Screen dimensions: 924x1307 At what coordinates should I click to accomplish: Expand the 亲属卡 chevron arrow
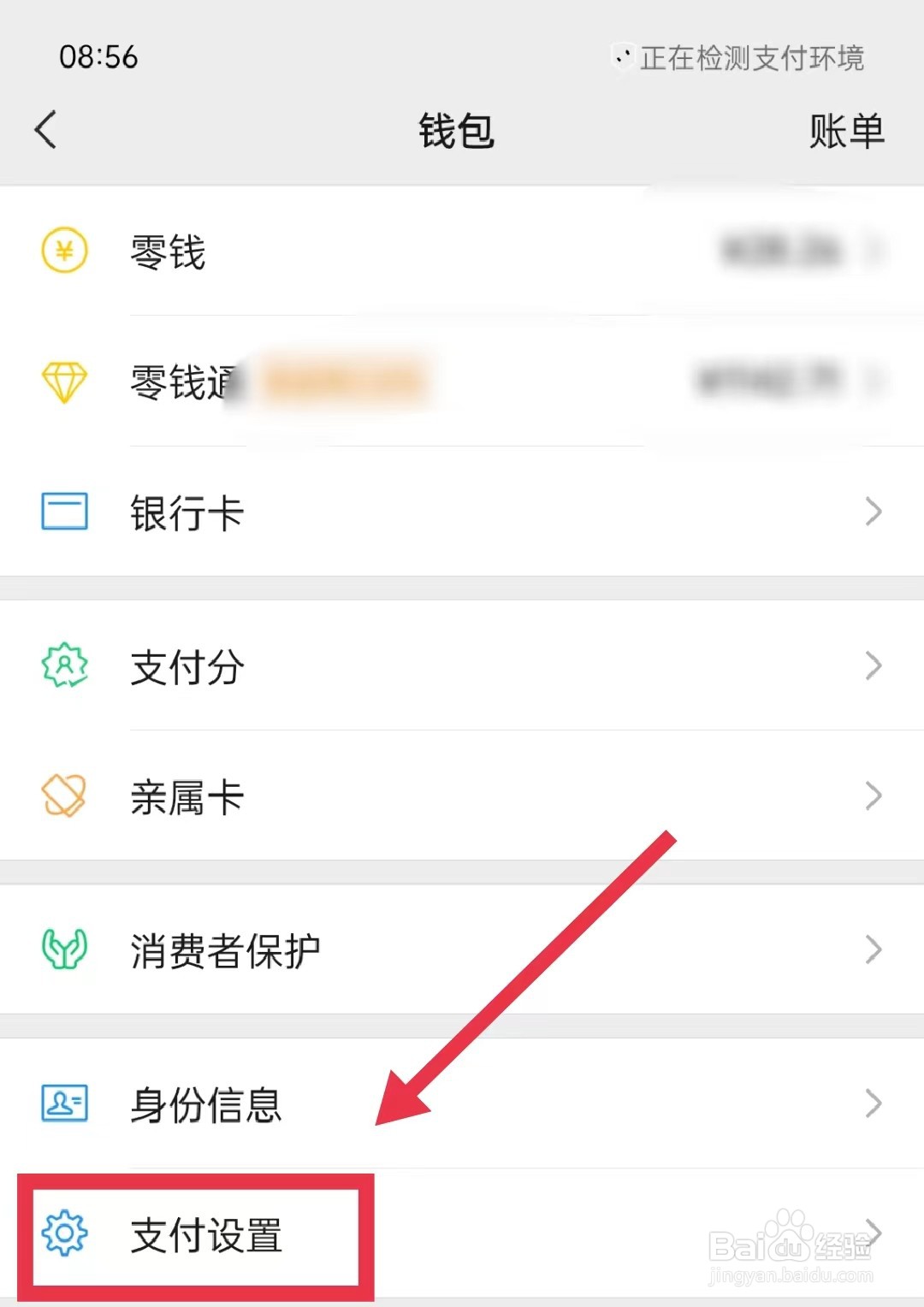873,796
